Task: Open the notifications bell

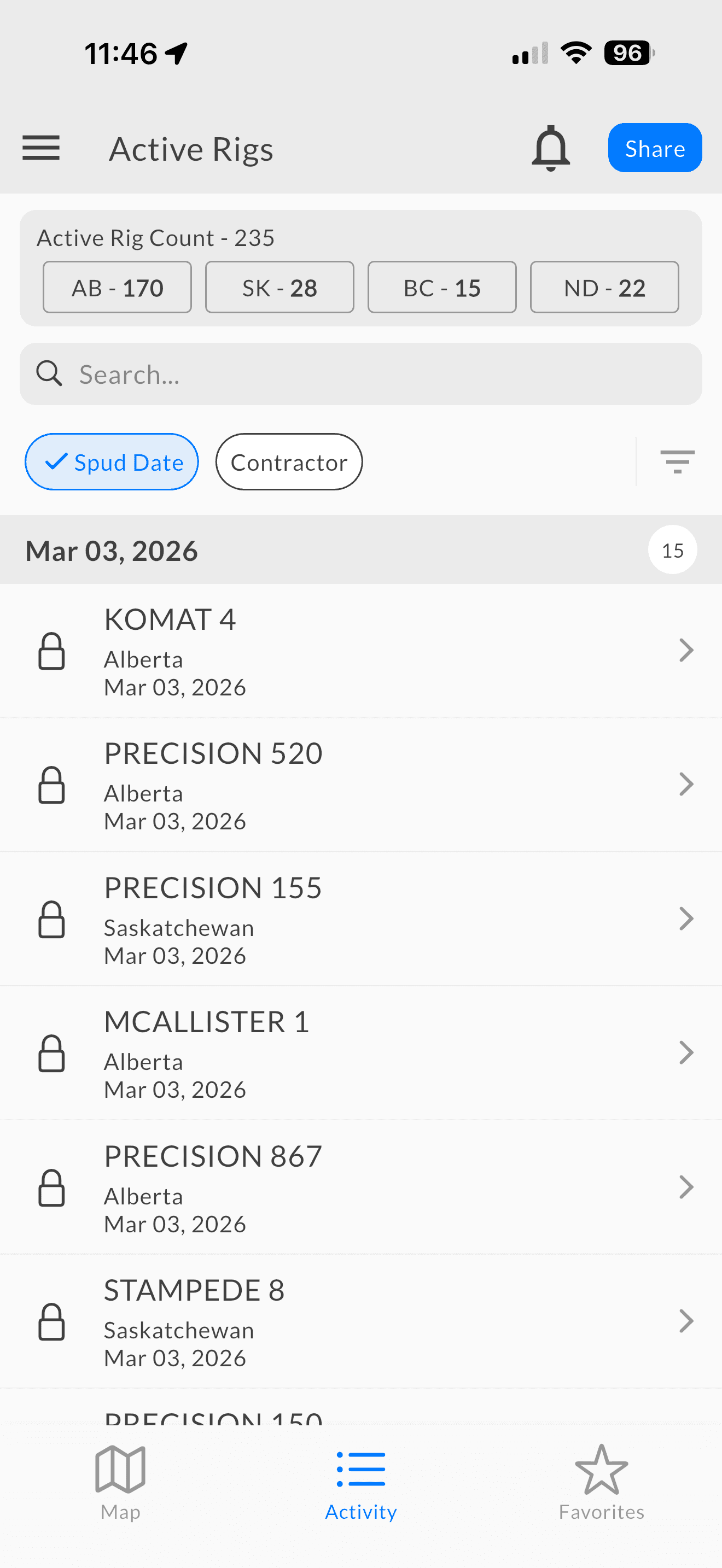Action: 550,148
